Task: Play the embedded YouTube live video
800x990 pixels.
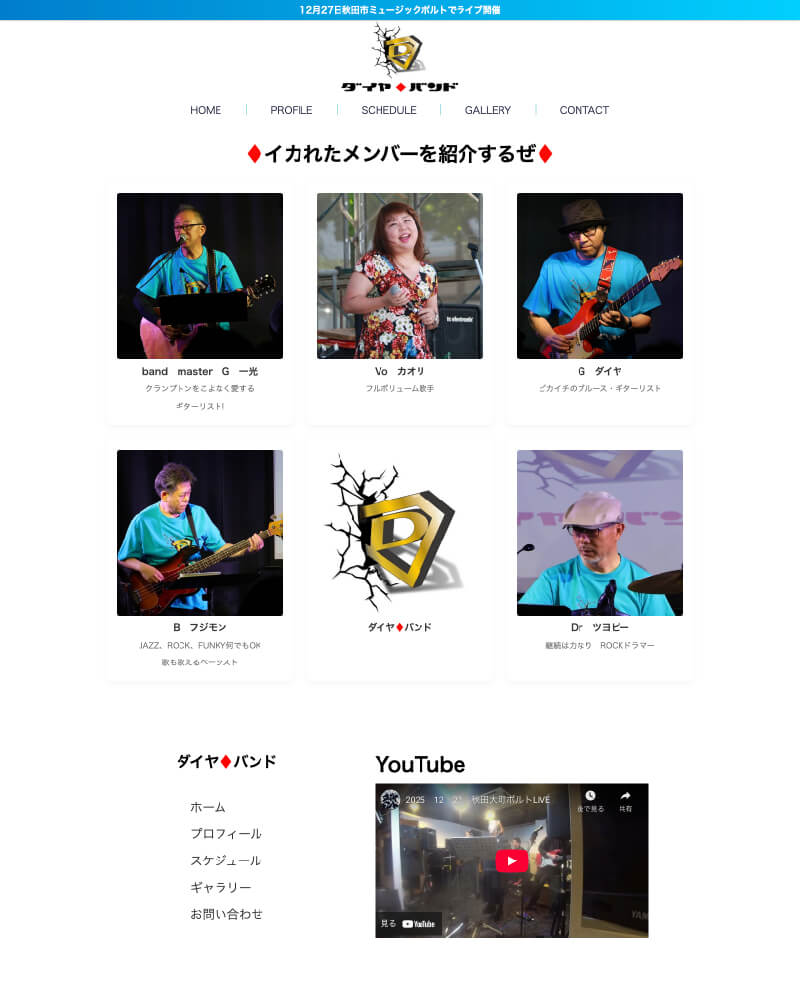Action: click(x=511, y=860)
